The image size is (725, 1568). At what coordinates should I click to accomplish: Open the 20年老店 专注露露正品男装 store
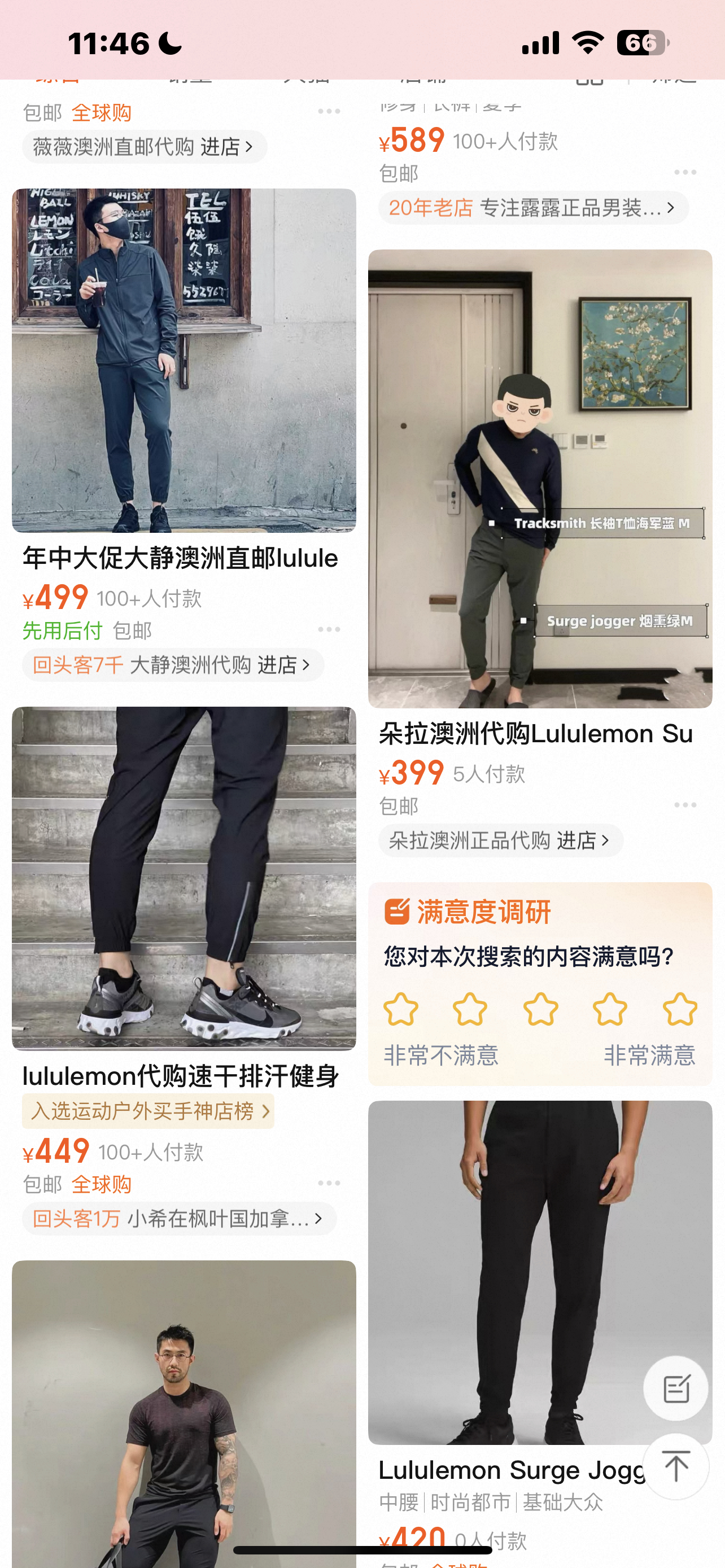click(532, 208)
